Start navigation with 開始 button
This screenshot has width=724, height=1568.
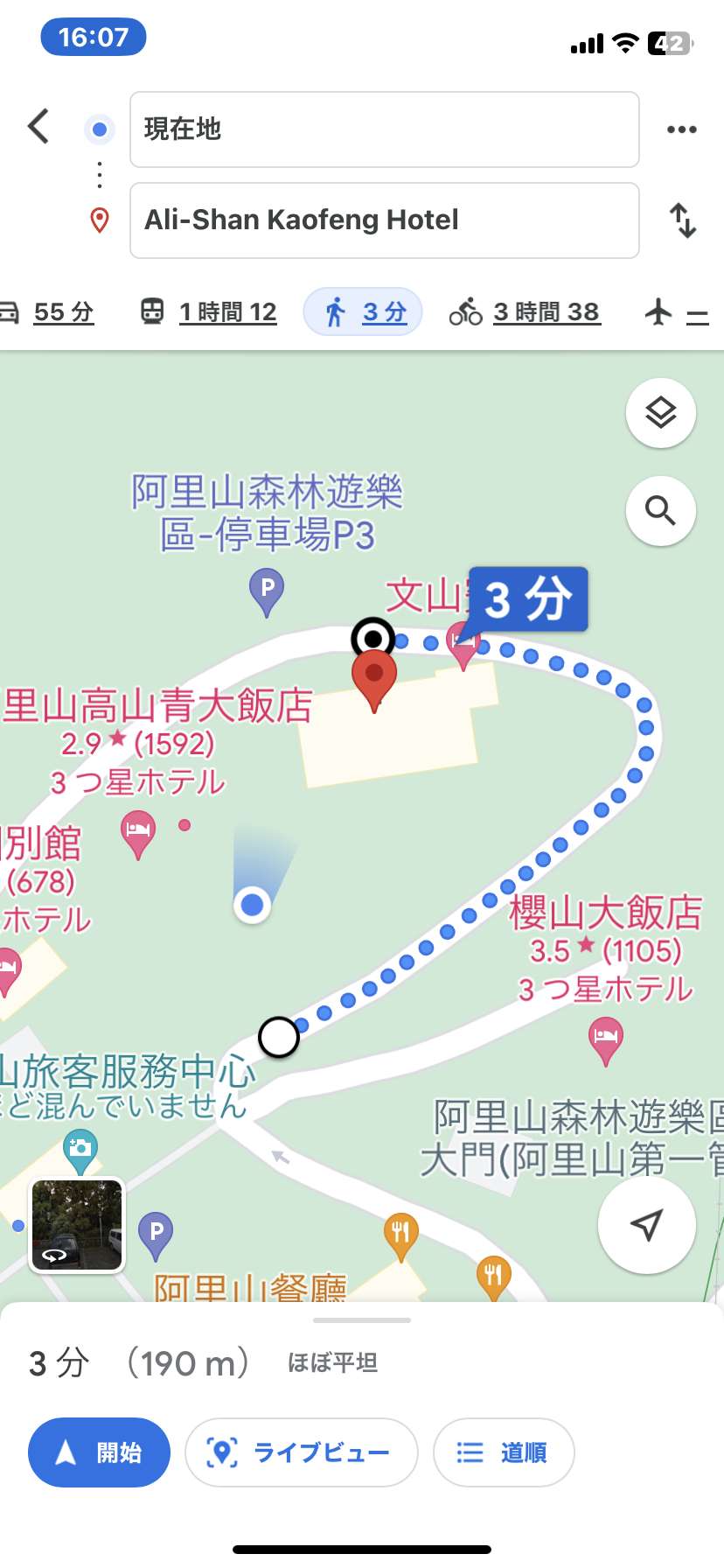click(100, 1452)
